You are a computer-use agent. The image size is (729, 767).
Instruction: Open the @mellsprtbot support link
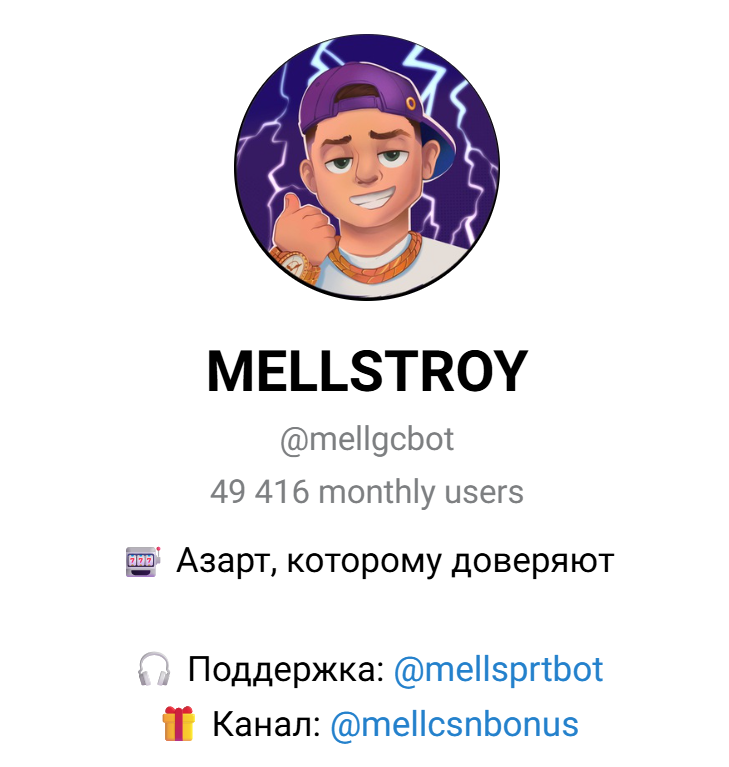[x=498, y=669]
